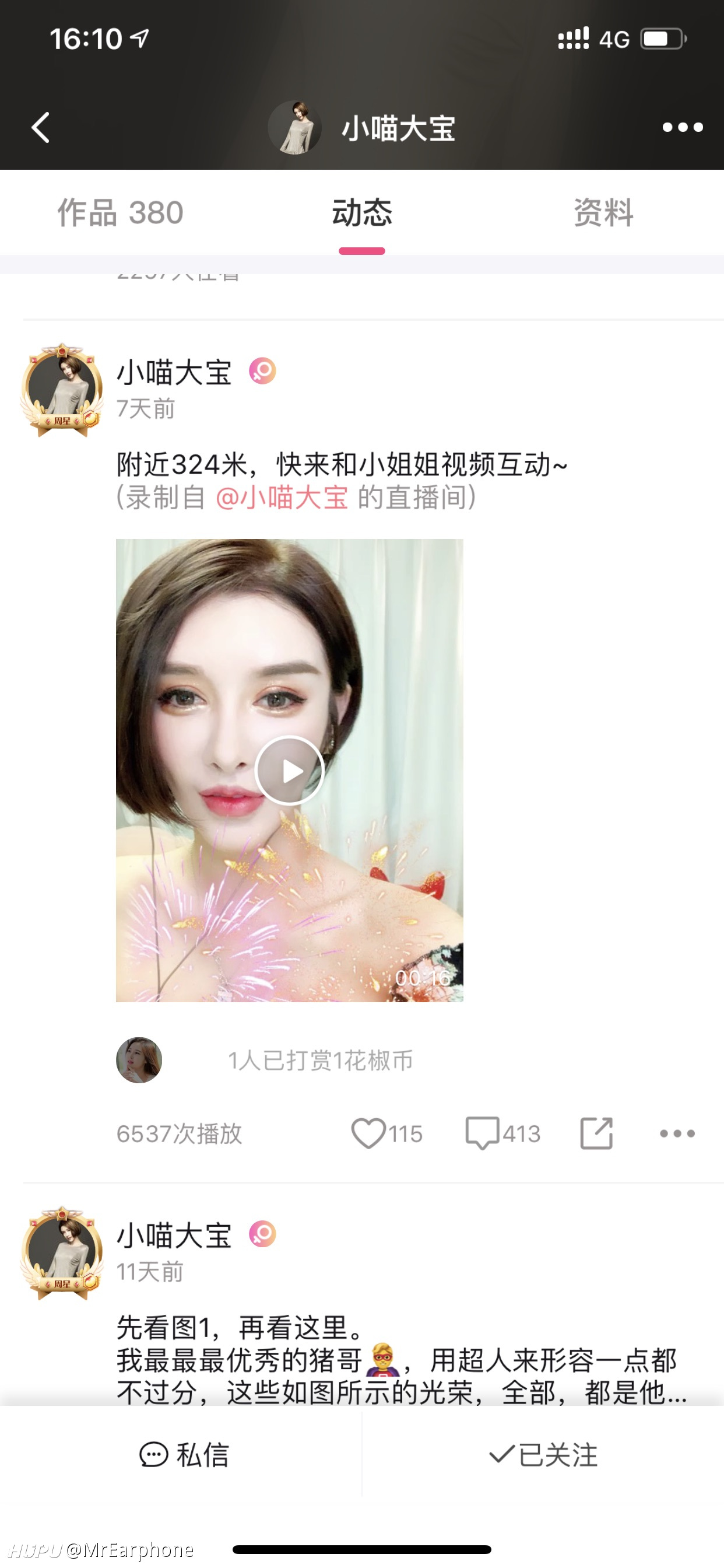The height and width of the screenshot is (1568, 724).
Task: Tap 已关注 to manage following
Action: 543,1455
